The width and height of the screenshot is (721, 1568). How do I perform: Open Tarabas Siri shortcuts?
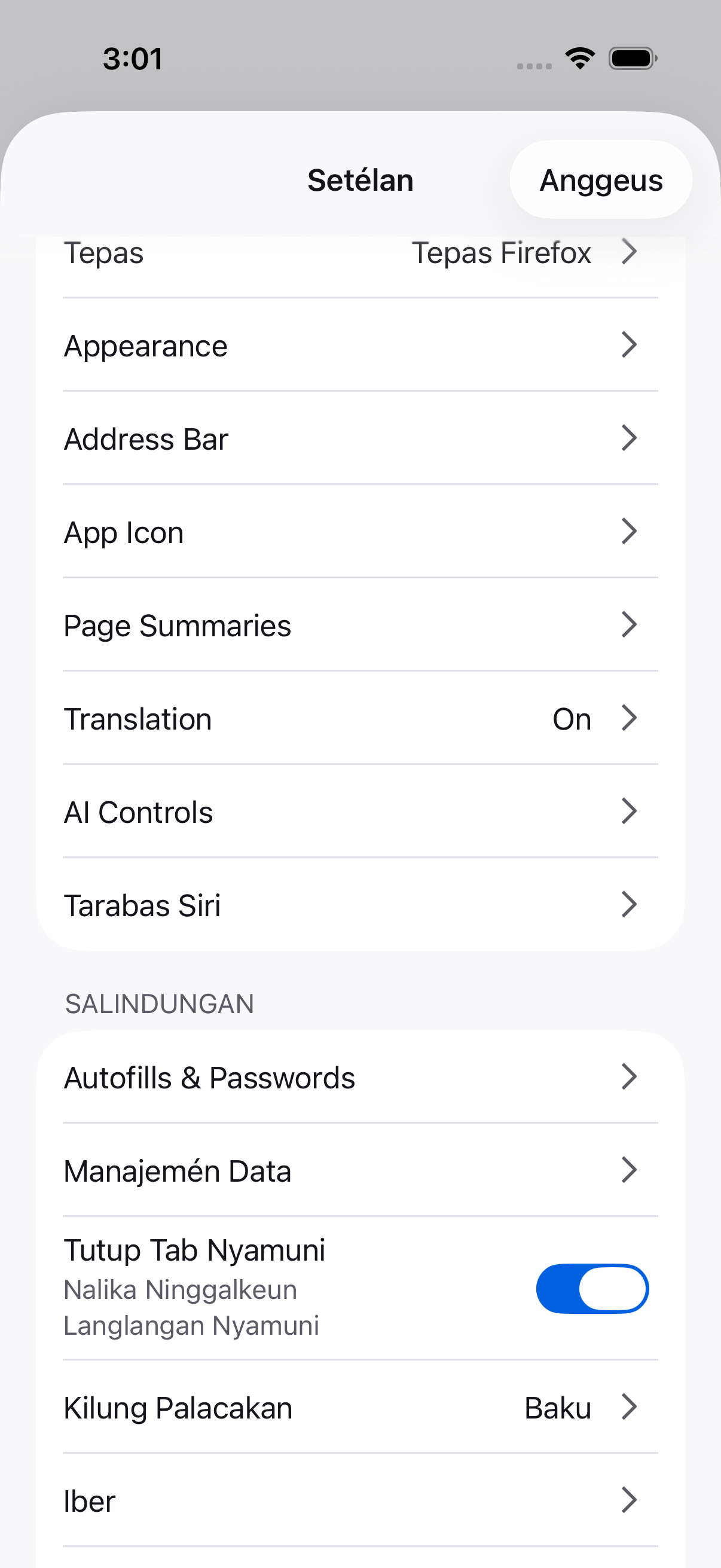click(x=360, y=905)
